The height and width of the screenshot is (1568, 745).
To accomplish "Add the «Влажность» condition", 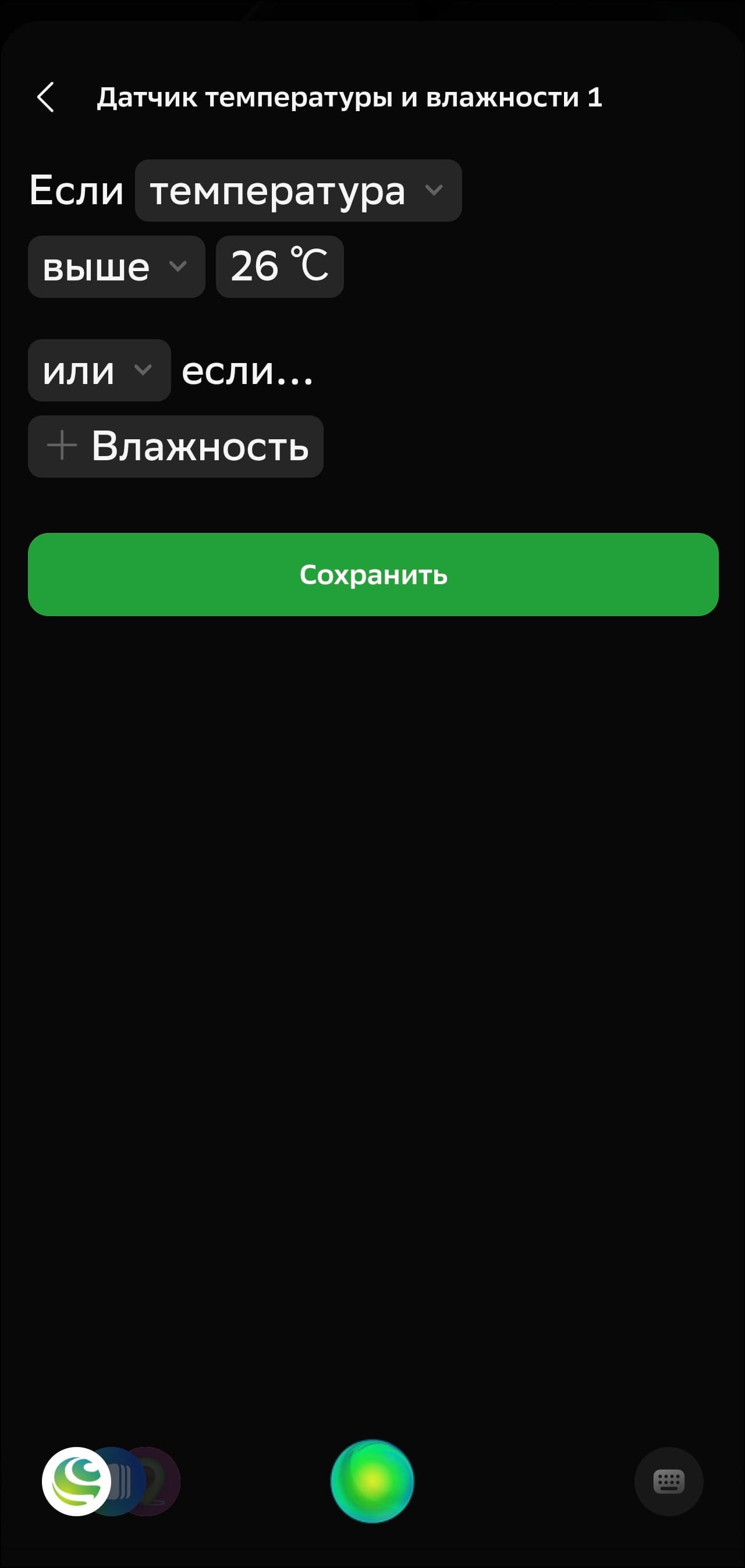I will [175, 446].
